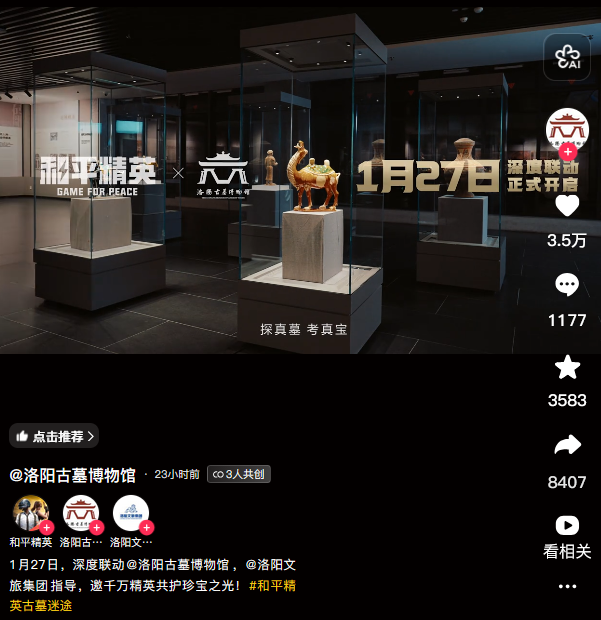Open the 洛阳古… co-creator avatar

(x=80, y=513)
